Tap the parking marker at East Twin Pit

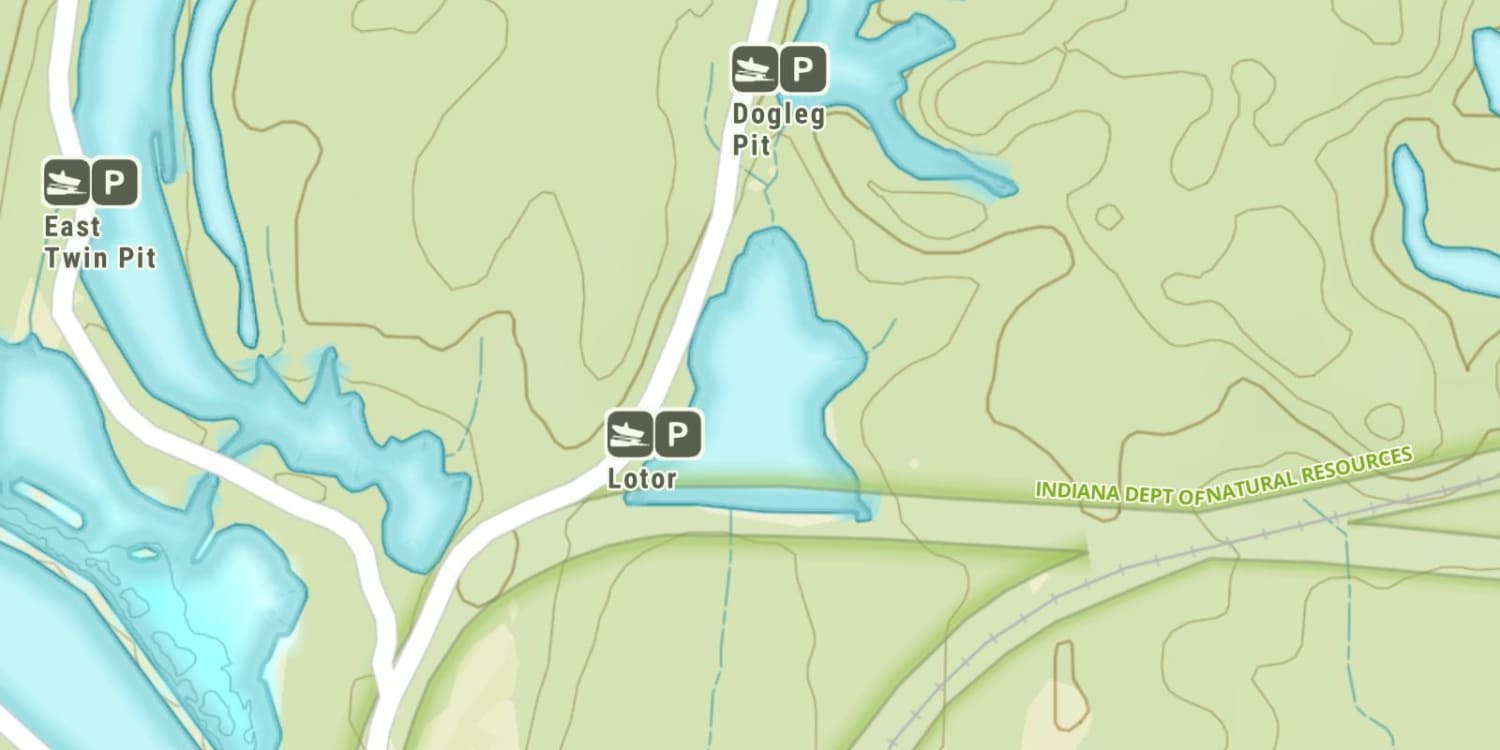pyautogui.click(x=114, y=182)
